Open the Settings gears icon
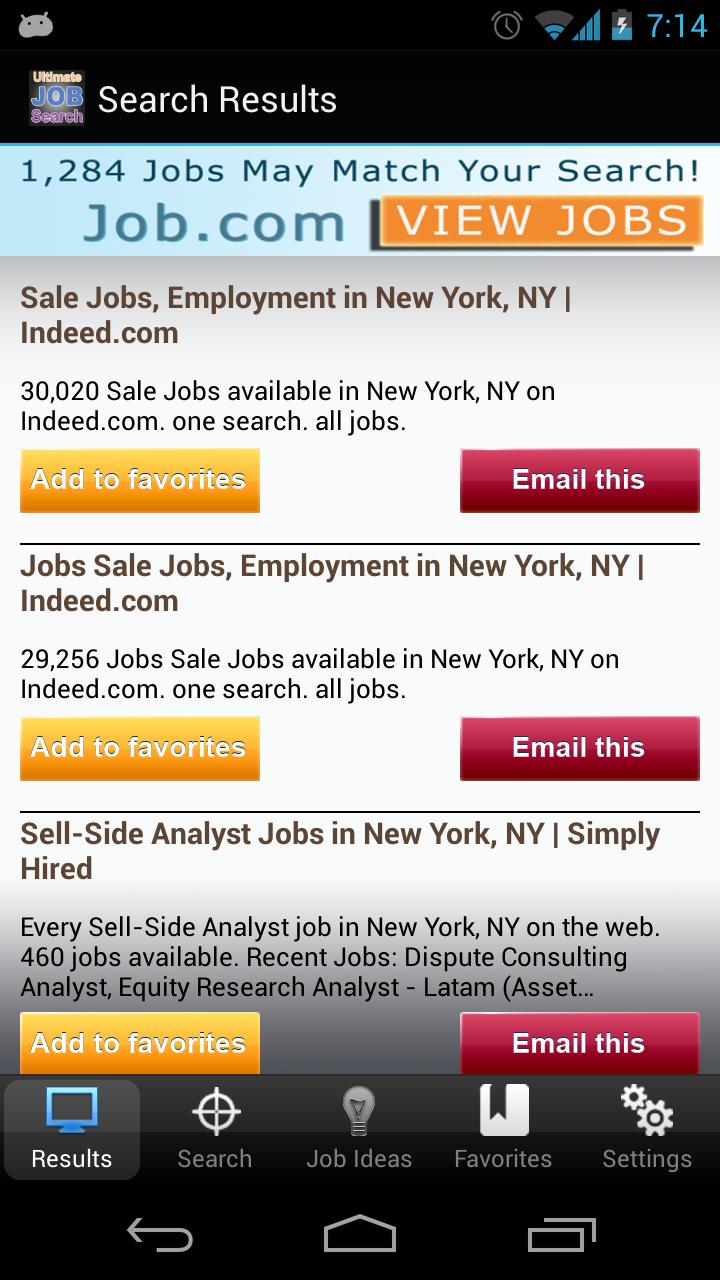 coord(646,1110)
